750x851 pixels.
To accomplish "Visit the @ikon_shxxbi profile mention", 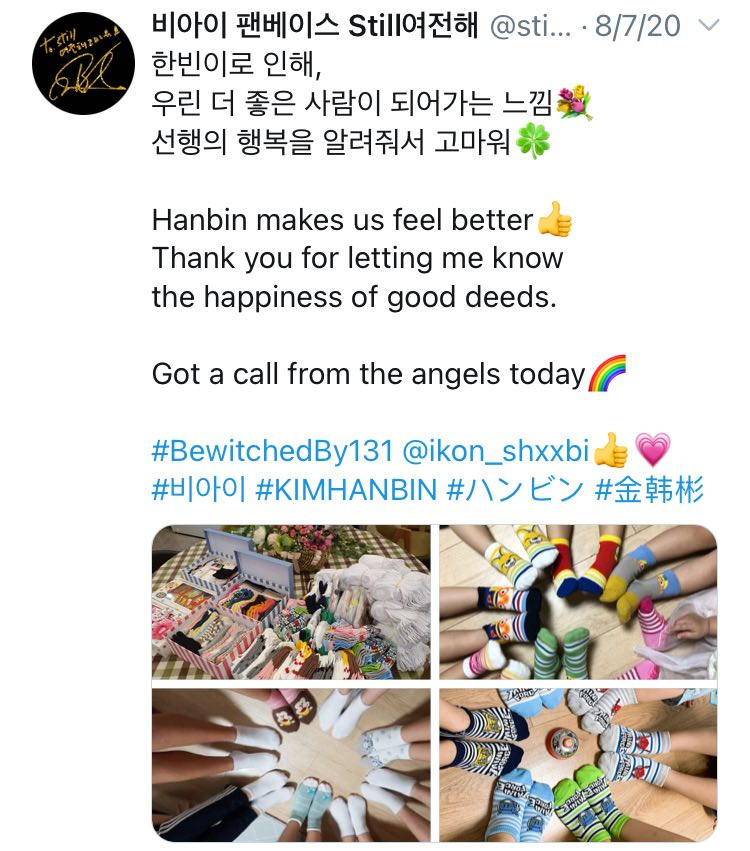I will pyautogui.click(x=496, y=451).
